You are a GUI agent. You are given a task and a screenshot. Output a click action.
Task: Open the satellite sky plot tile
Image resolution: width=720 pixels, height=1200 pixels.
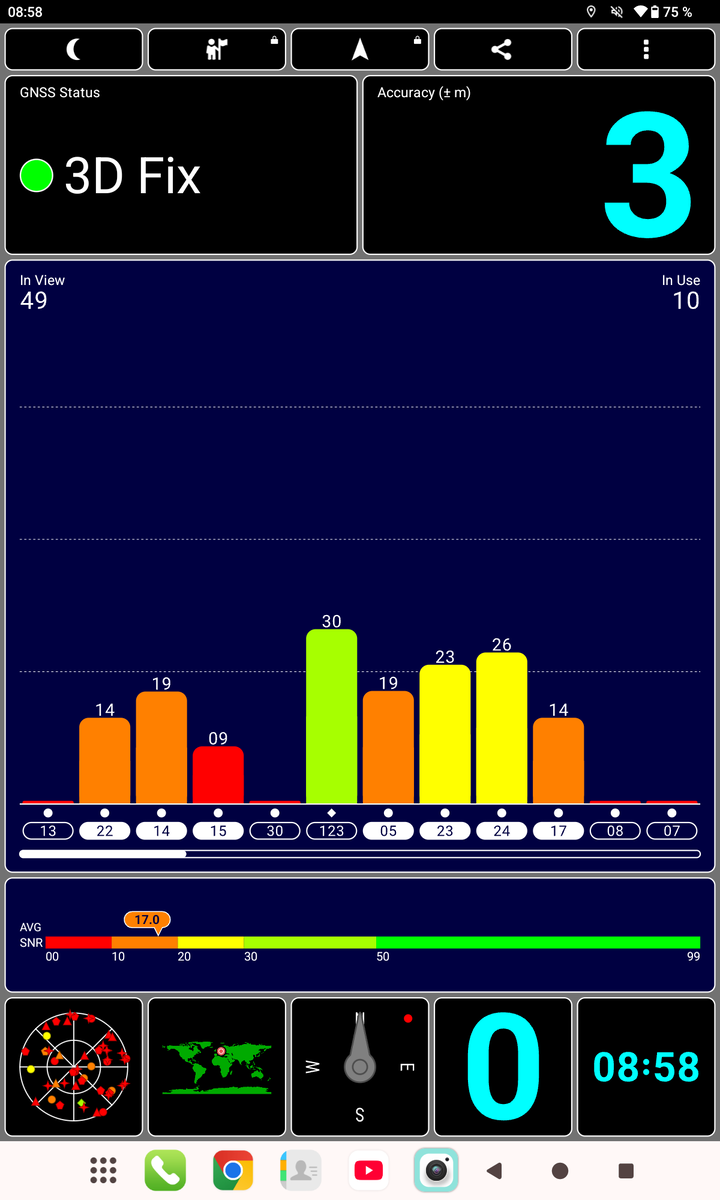tap(74, 1067)
